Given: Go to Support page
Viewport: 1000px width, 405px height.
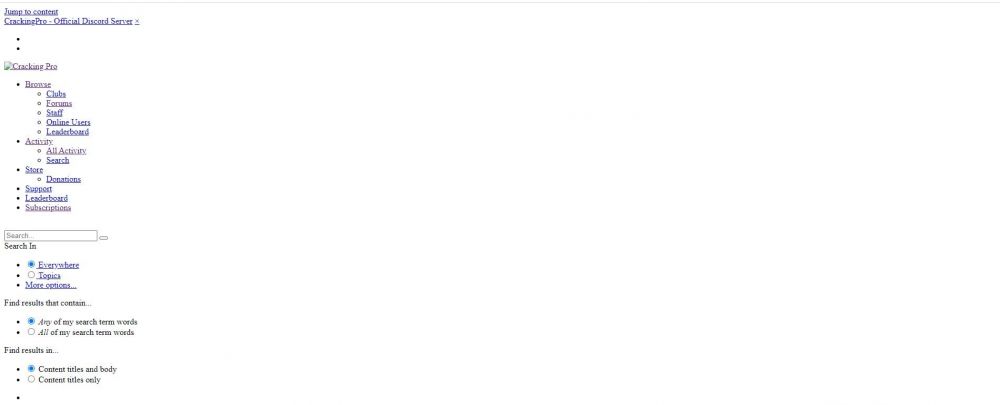Looking at the screenshot, I should tap(38, 189).
